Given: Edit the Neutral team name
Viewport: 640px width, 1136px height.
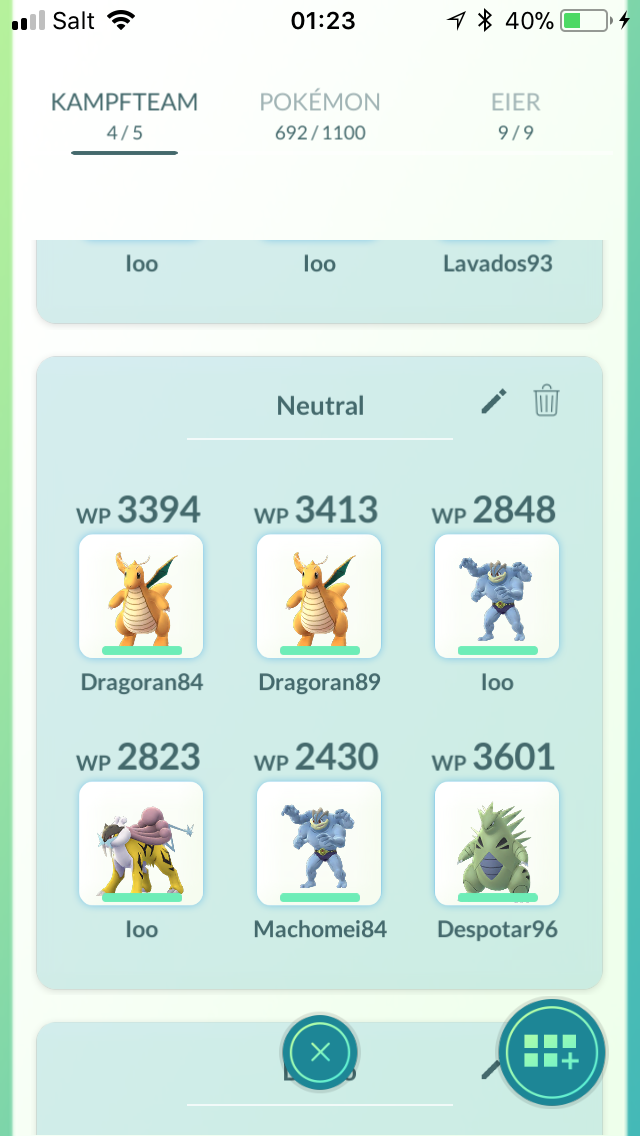Looking at the screenshot, I should (494, 401).
